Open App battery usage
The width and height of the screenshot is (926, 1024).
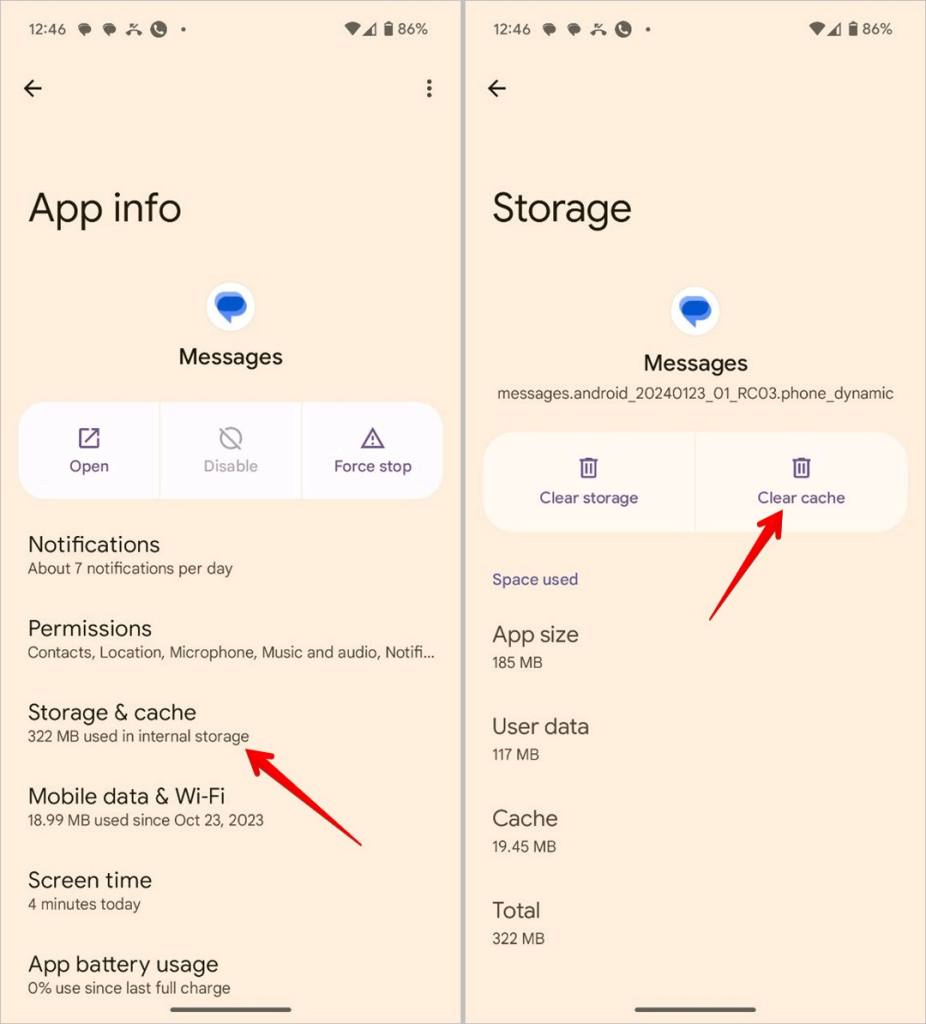(128, 975)
